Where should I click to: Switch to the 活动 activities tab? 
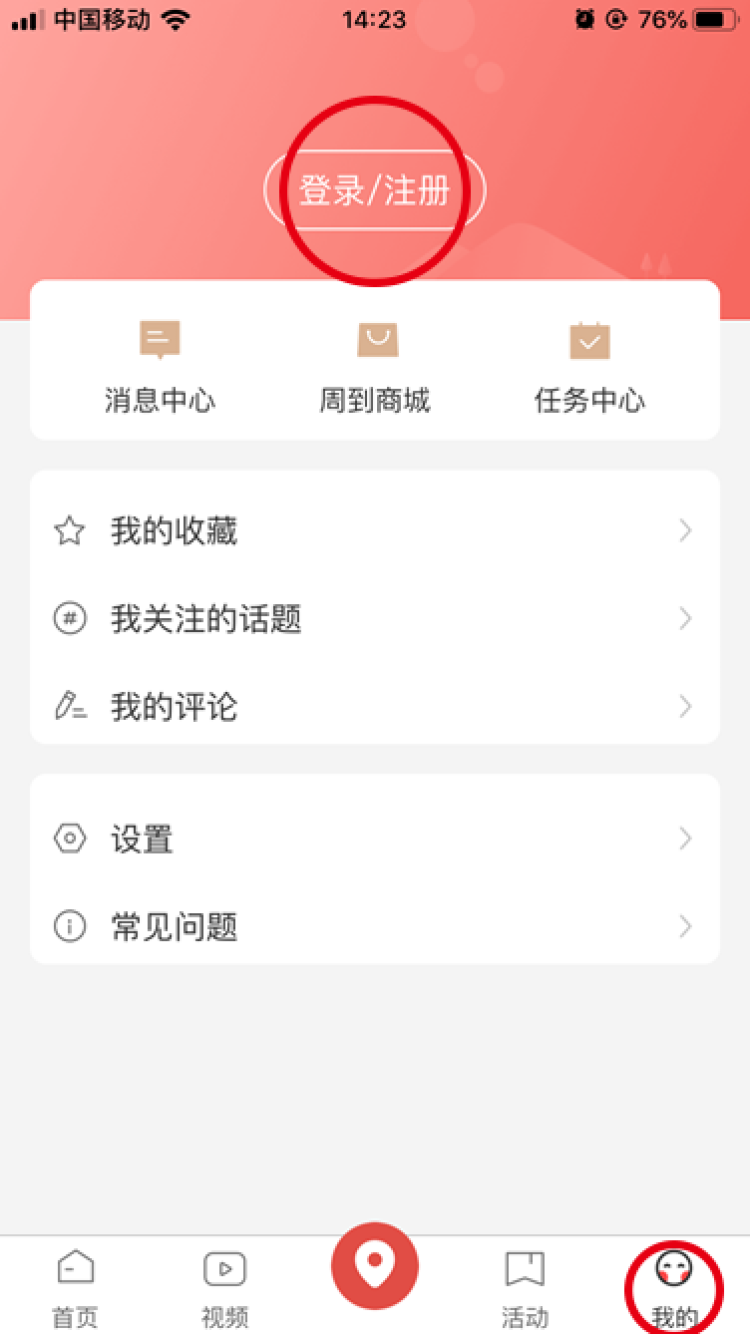[525, 1289]
